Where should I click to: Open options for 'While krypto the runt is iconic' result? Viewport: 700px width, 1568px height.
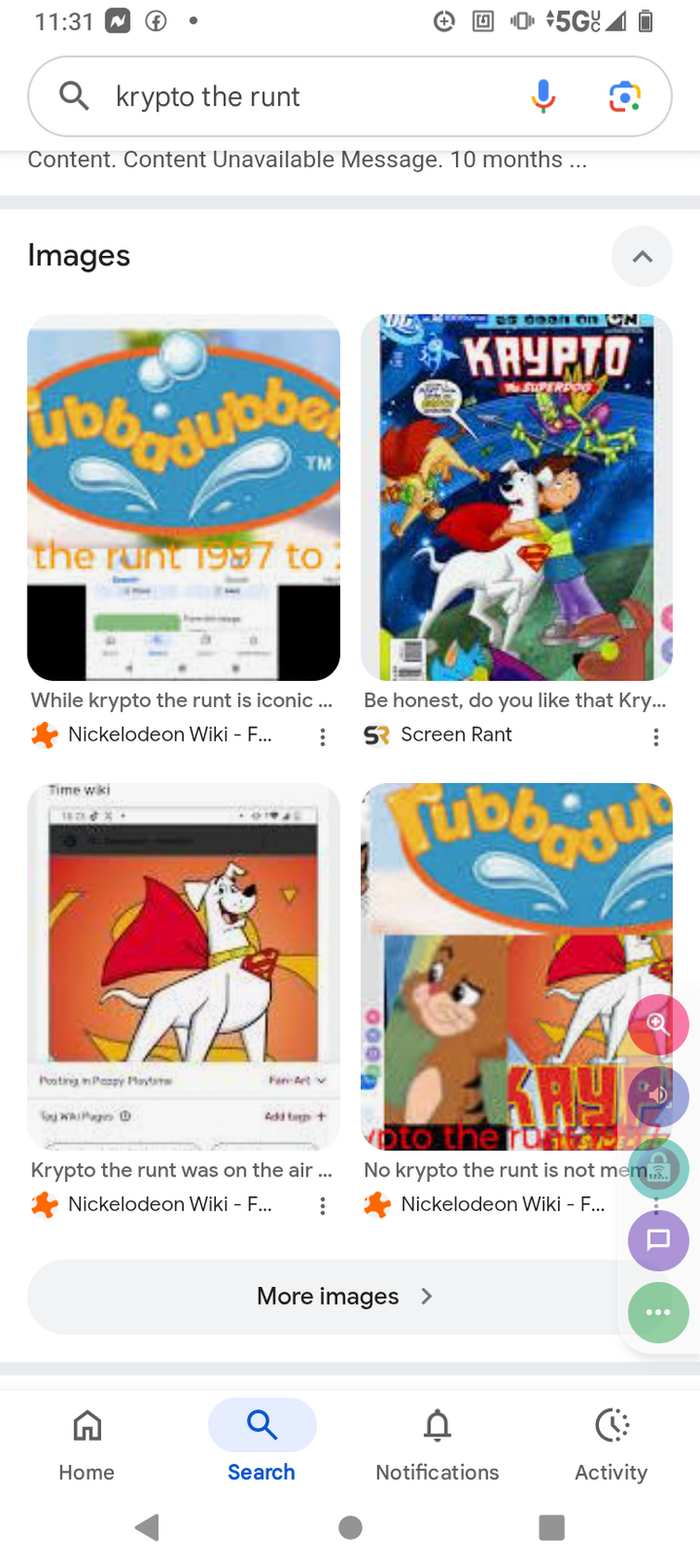coord(323,737)
